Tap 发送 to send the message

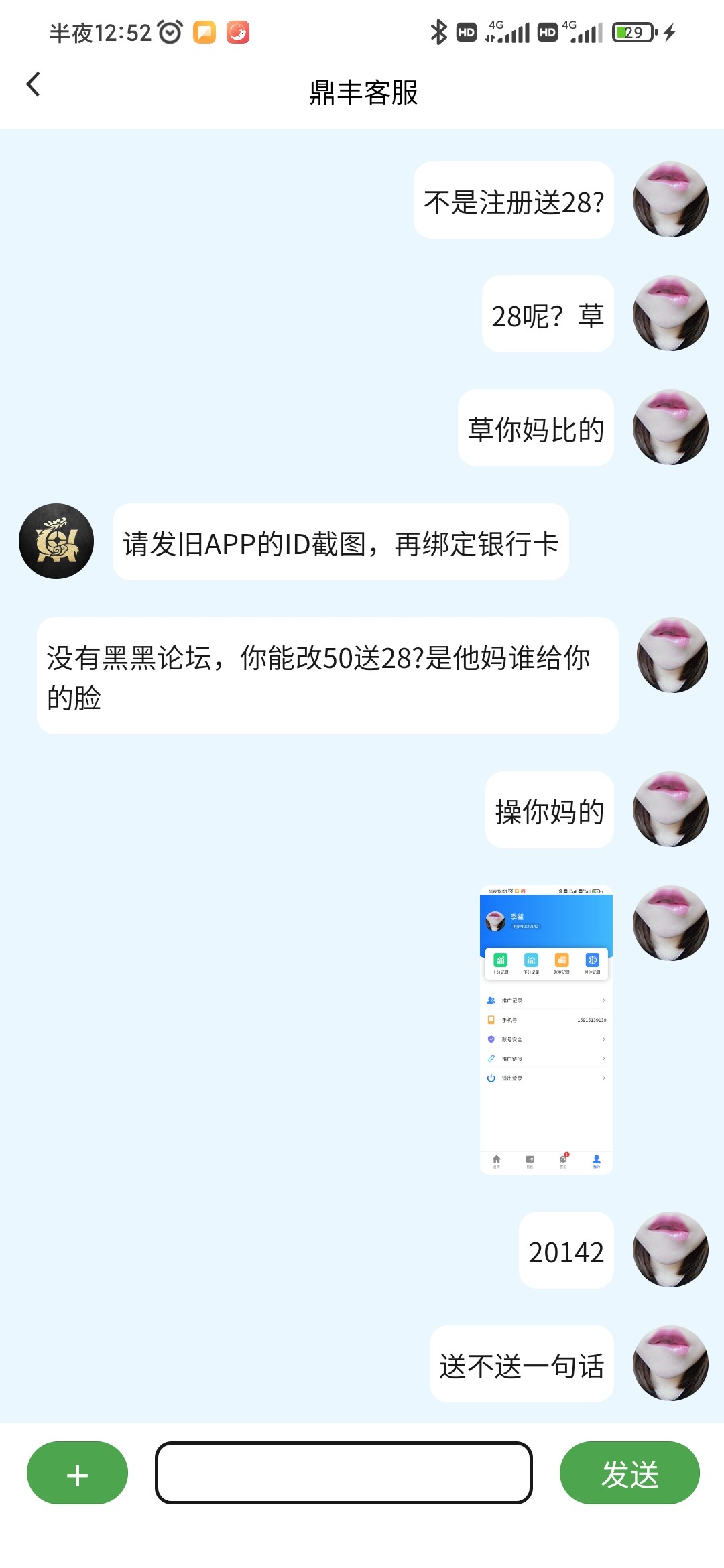click(x=629, y=1473)
